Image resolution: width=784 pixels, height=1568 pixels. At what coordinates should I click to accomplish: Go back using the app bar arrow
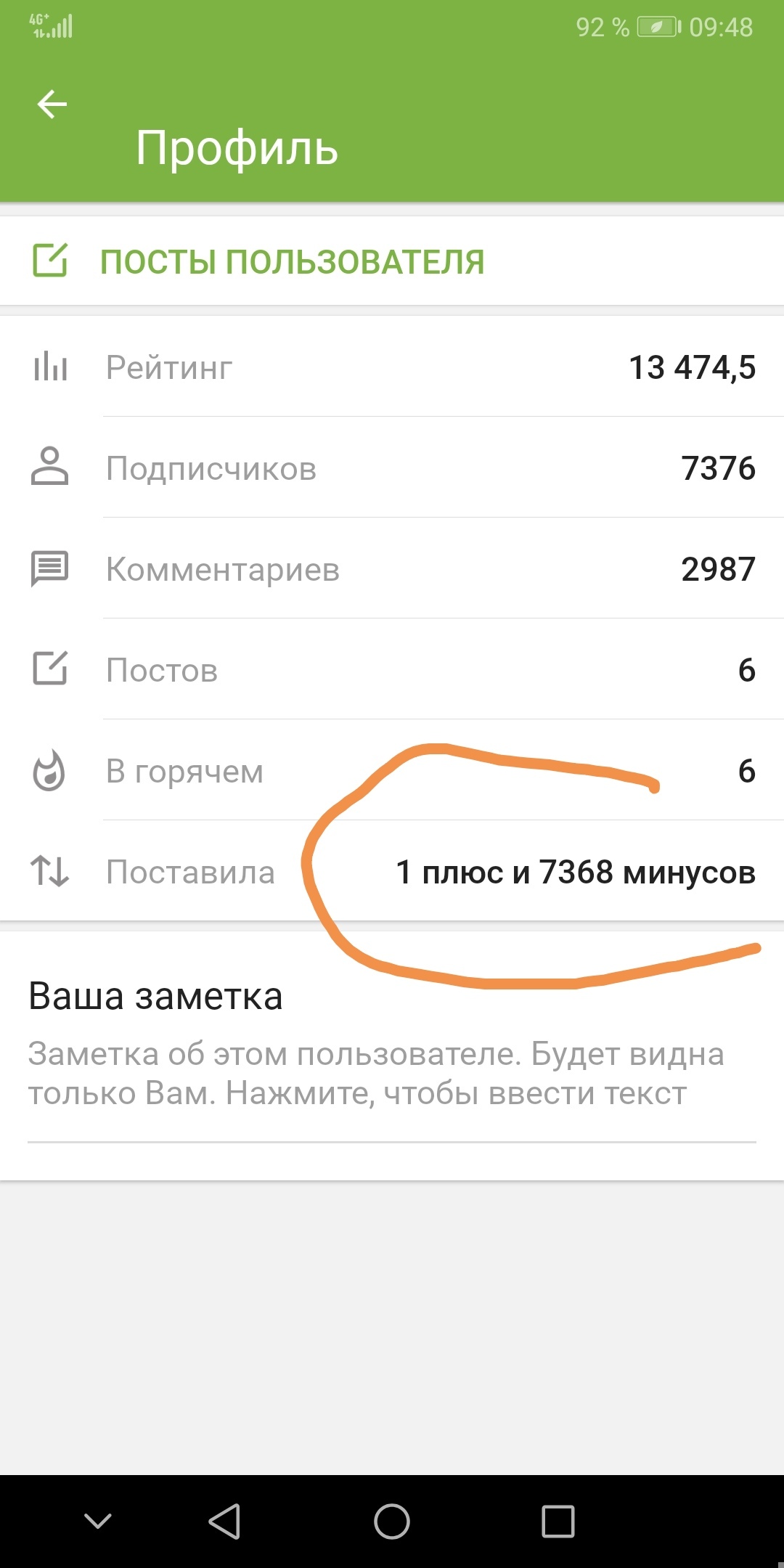[x=52, y=105]
